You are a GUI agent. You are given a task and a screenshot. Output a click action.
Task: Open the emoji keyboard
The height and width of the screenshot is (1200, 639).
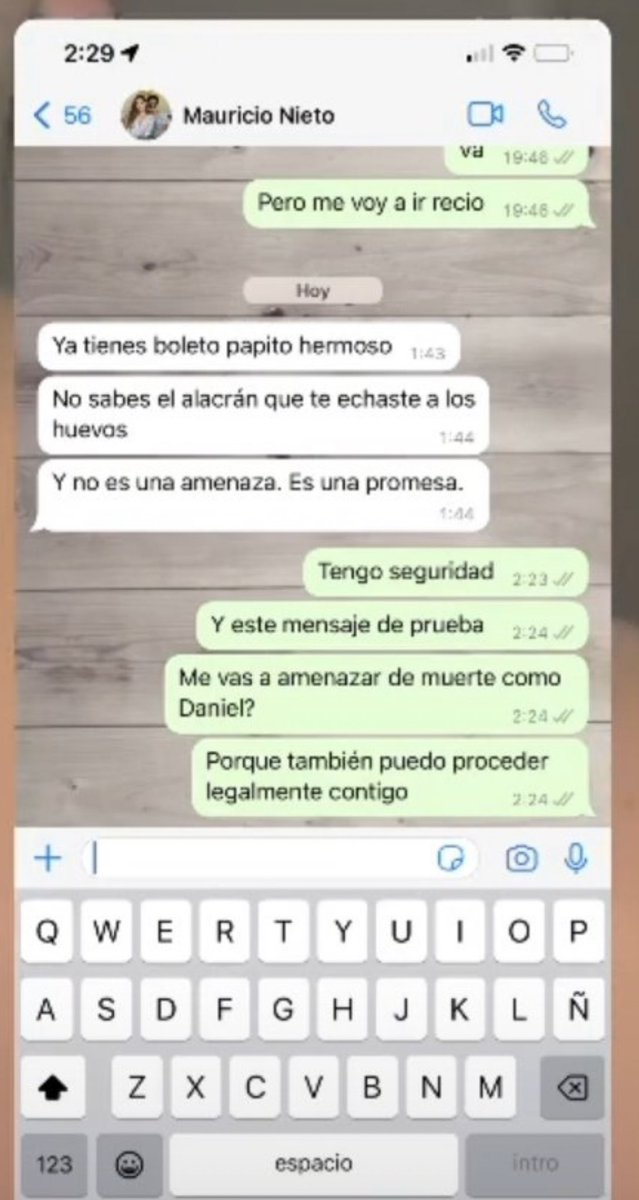click(130, 1164)
